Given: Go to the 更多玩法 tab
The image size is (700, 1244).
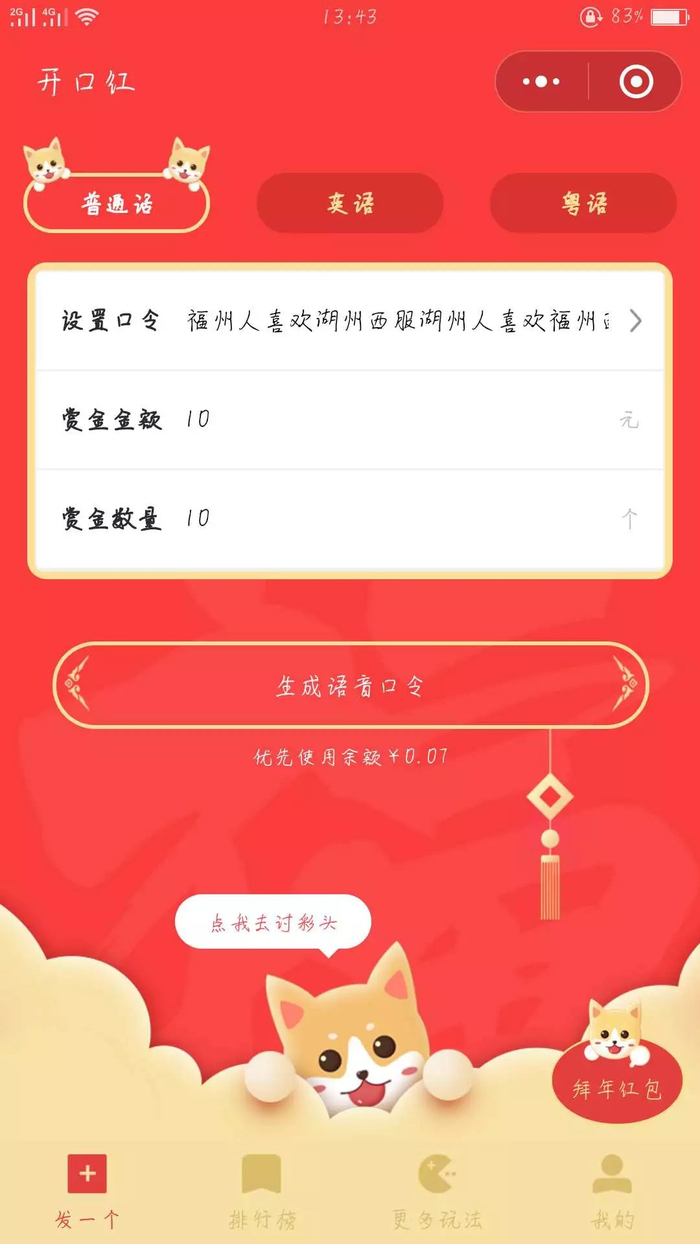Looking at the screenshot, I should pos(437,1192).
